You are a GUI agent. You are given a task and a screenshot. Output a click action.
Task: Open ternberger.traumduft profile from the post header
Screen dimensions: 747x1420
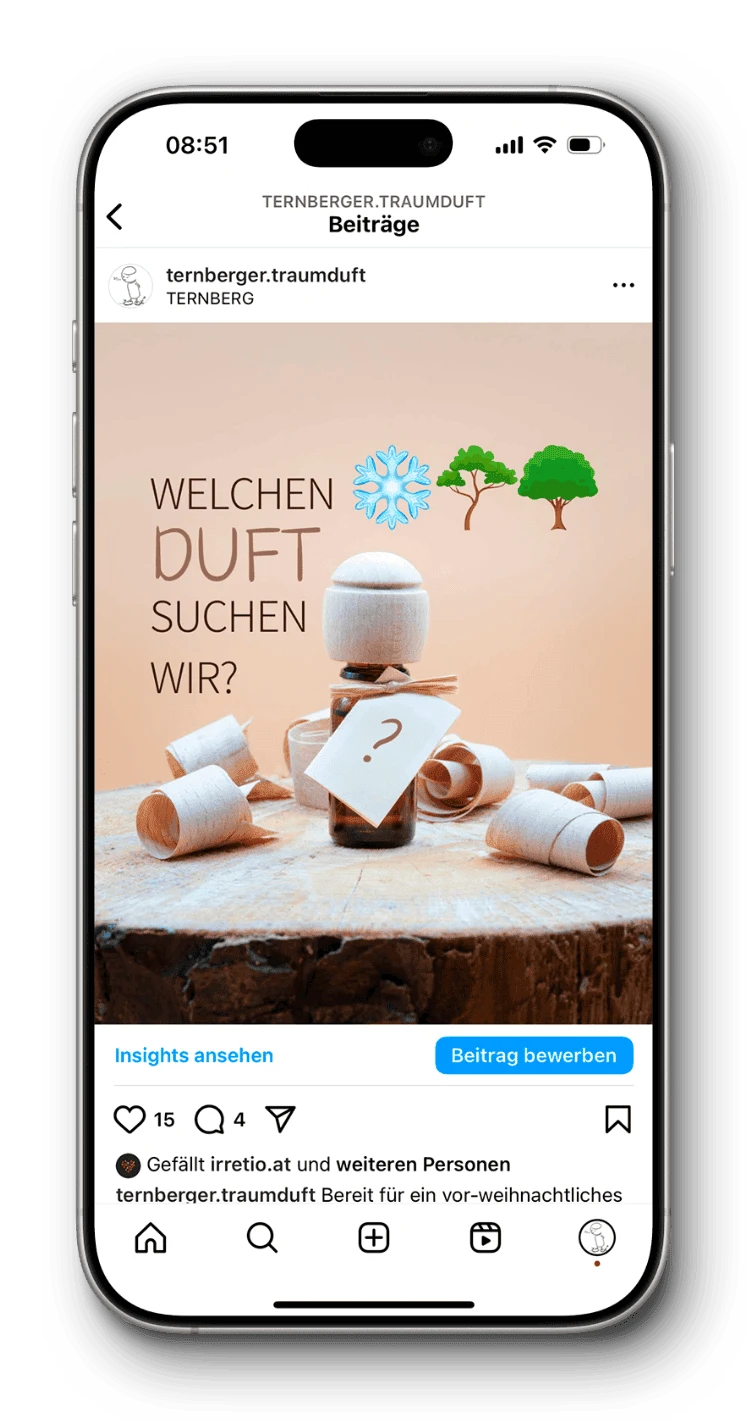click(265, 275)
